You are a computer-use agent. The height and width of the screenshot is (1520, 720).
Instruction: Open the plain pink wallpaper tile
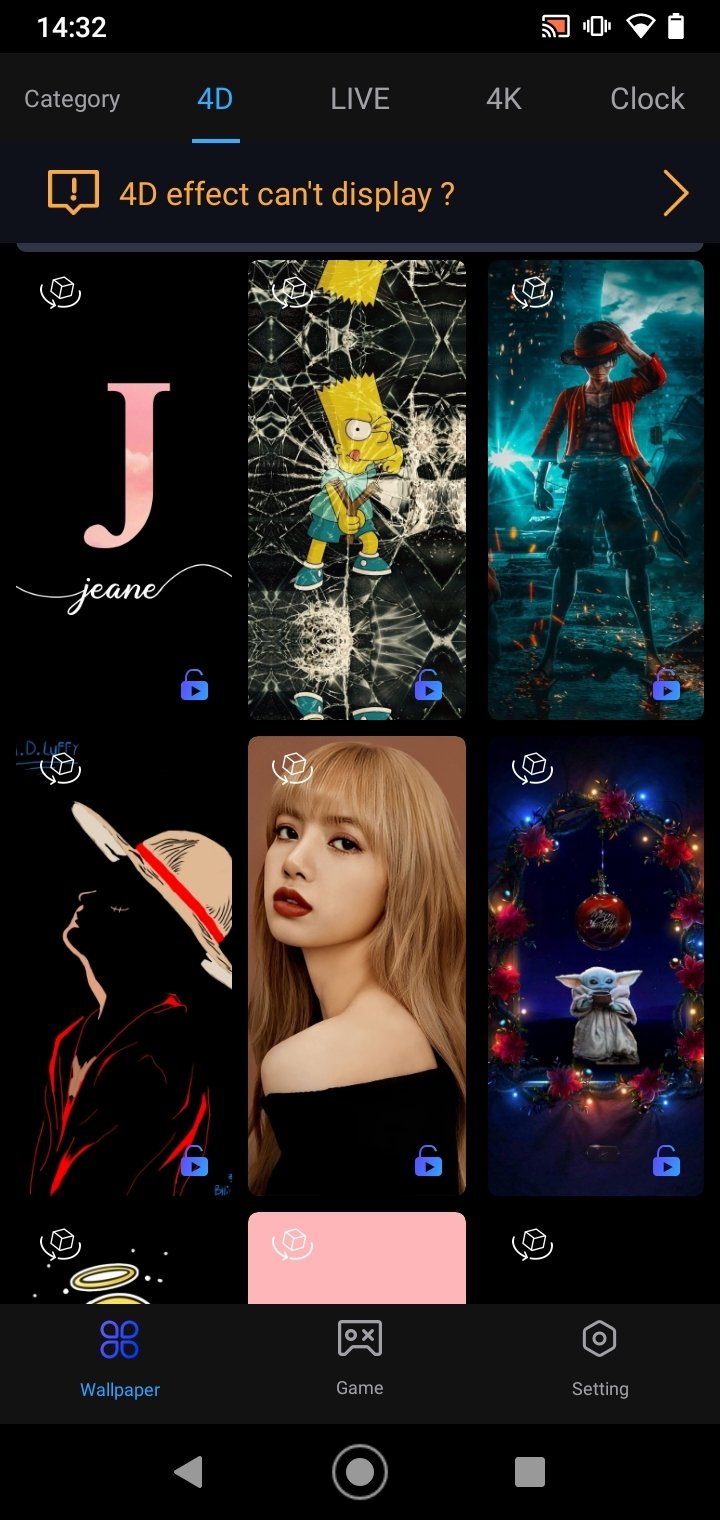point(357,1258)
